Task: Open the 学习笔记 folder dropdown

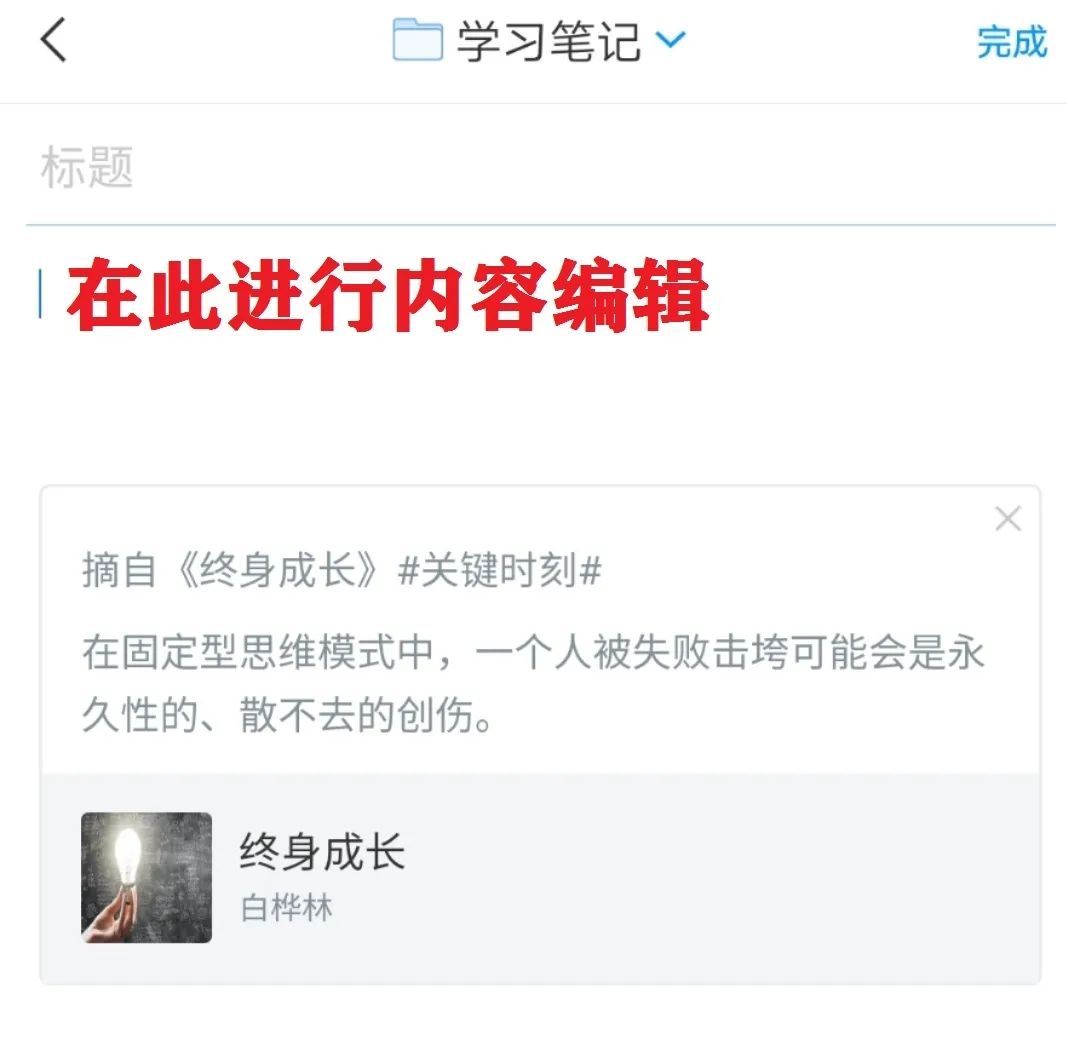Action: [541, 42]
